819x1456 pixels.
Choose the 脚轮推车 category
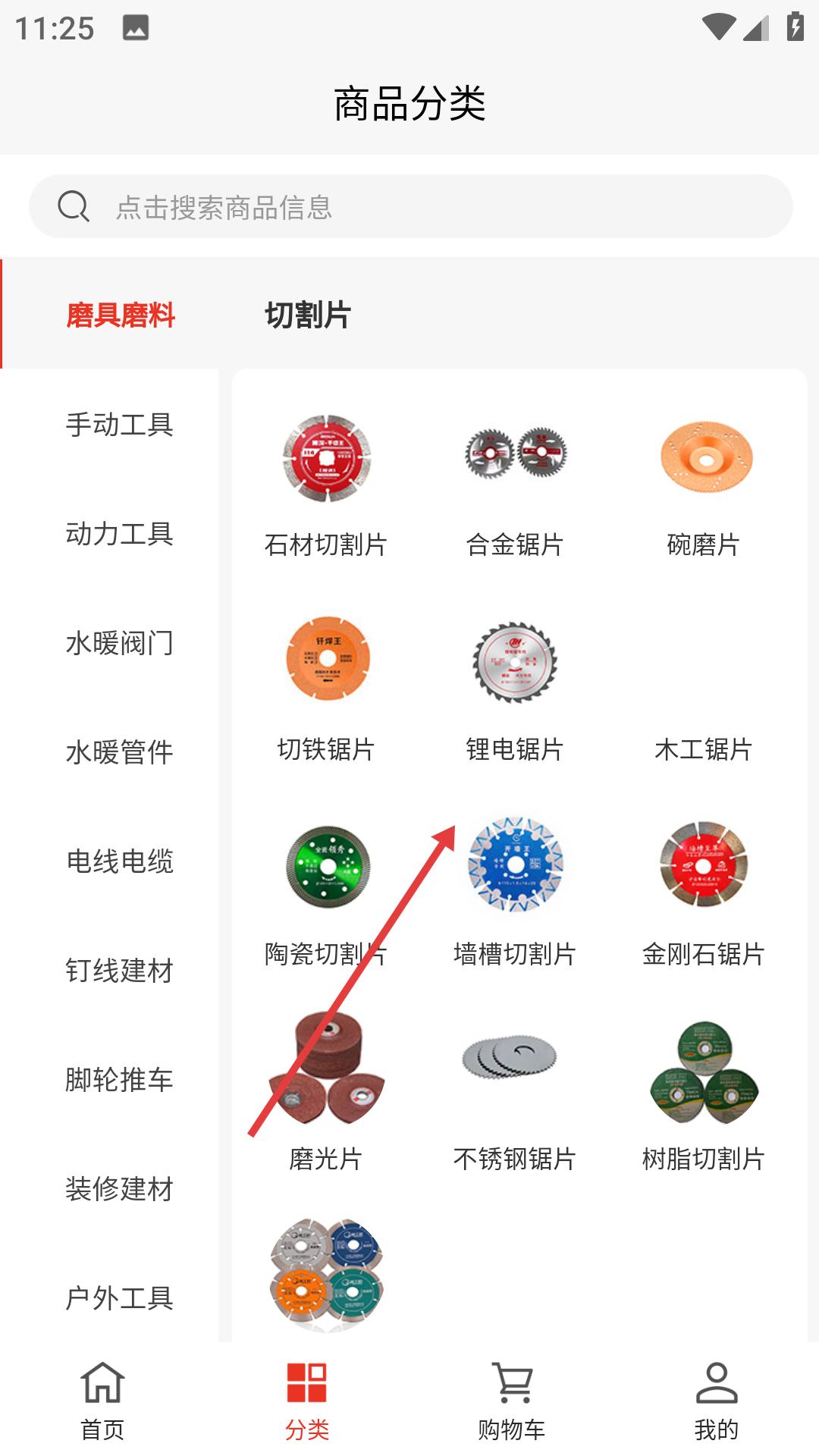tap(119, 1080)
